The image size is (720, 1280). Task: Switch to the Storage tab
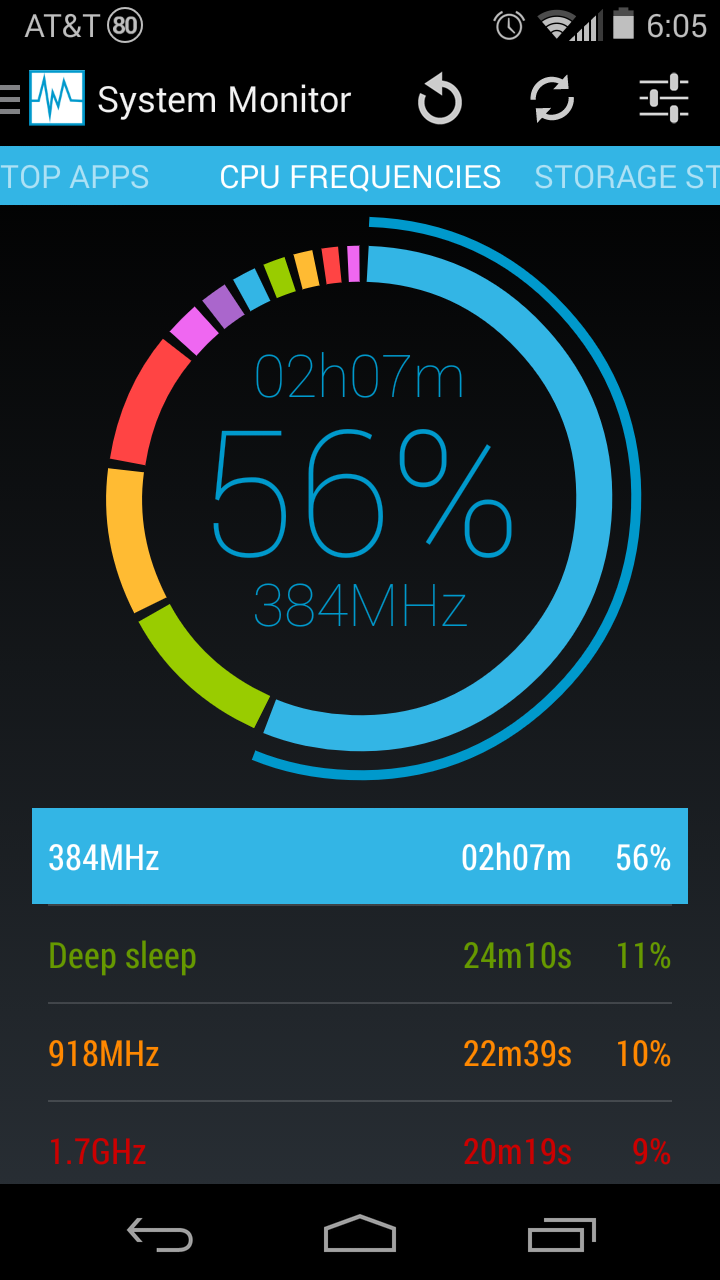tap(627, 177)
